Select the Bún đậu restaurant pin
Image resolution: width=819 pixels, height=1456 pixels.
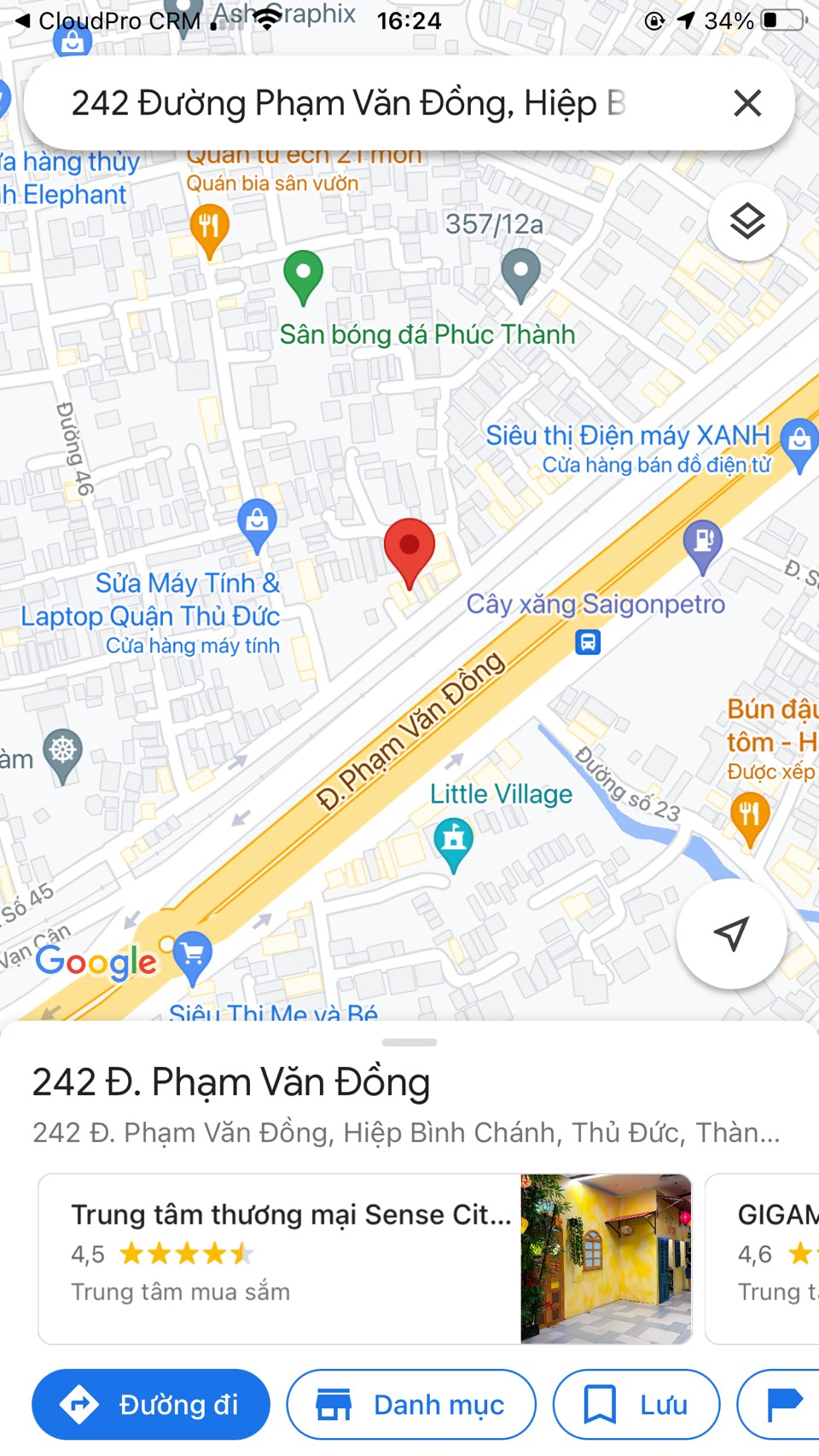click(x=749, y=816)
